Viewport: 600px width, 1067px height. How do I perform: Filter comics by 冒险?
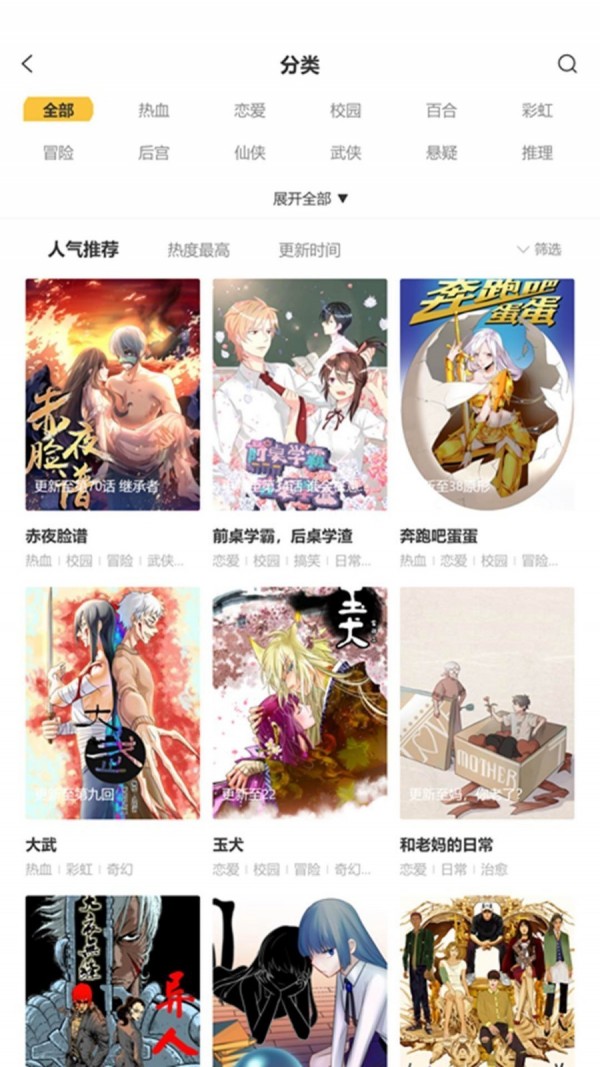pyautogui.click(x=58, y=153)
